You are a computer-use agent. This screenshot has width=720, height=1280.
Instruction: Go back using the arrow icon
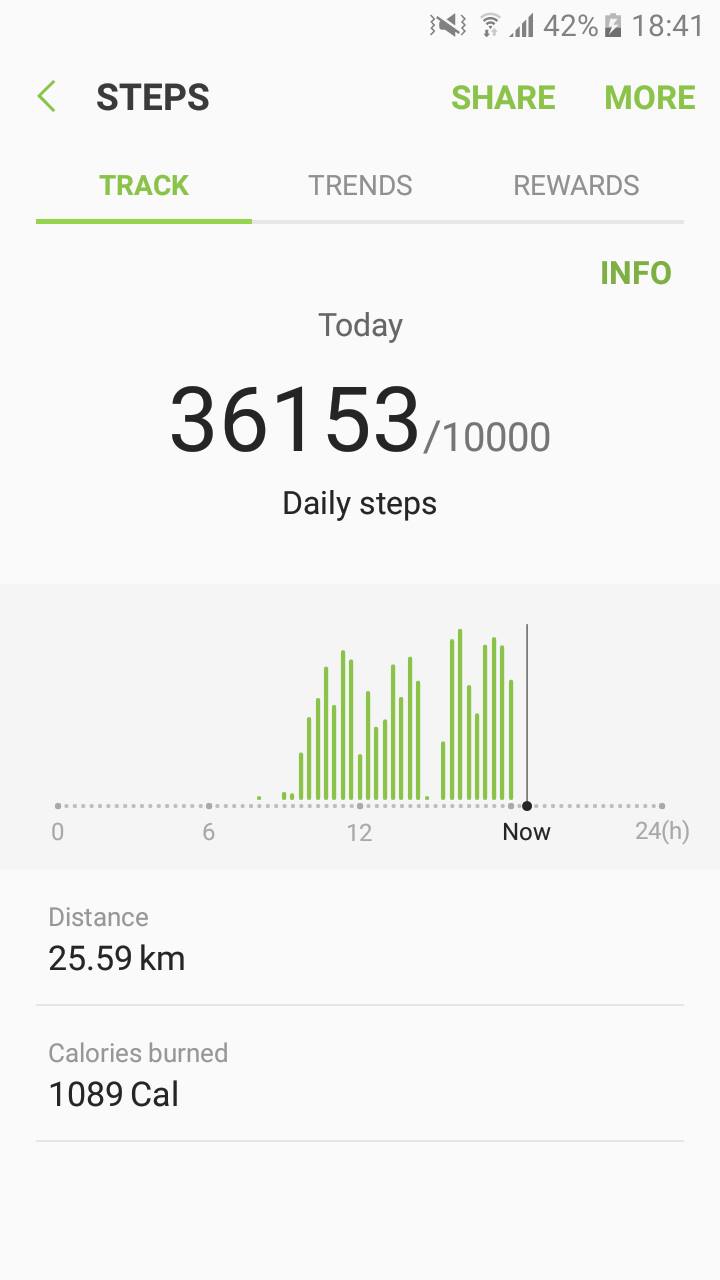(x=47, y=97)
